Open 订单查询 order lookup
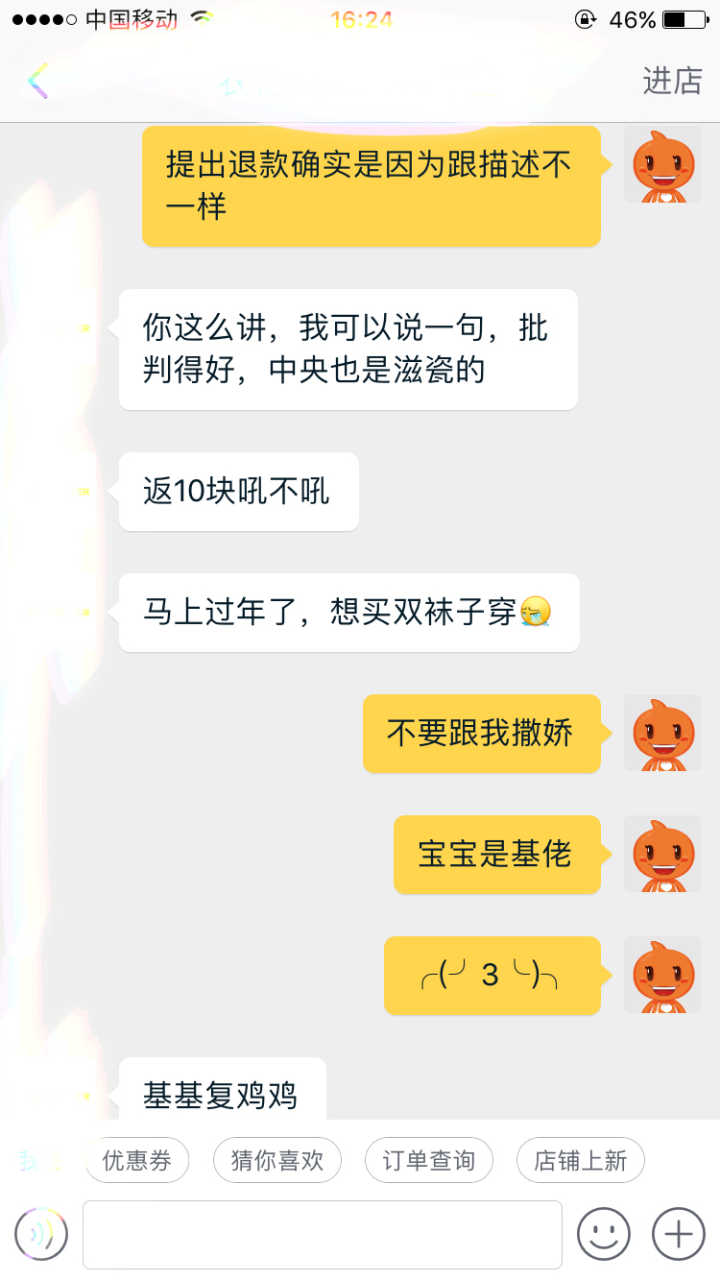Viewport: 720px width, 1281px height. pos(429,1160)
